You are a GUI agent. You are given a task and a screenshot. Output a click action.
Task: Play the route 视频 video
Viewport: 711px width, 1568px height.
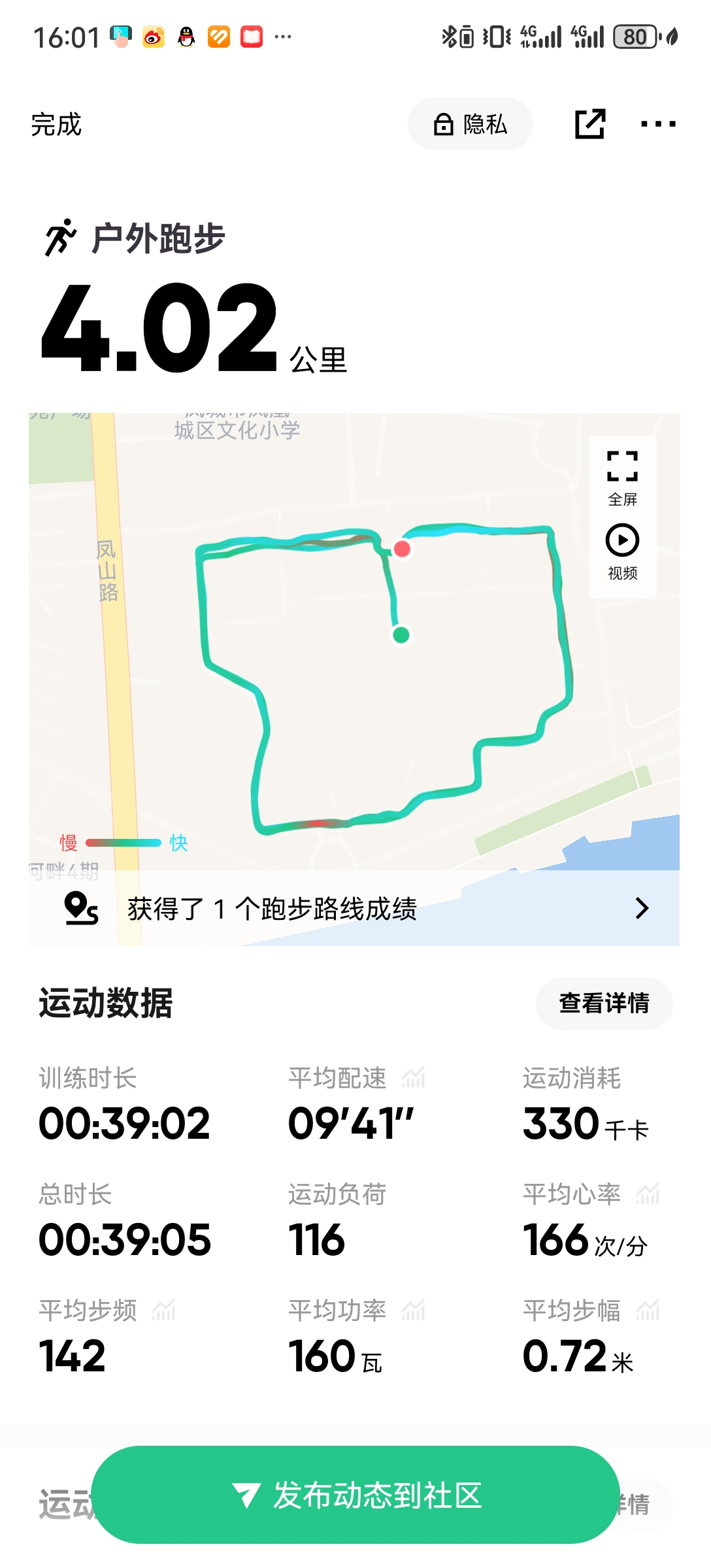[622, 551]
